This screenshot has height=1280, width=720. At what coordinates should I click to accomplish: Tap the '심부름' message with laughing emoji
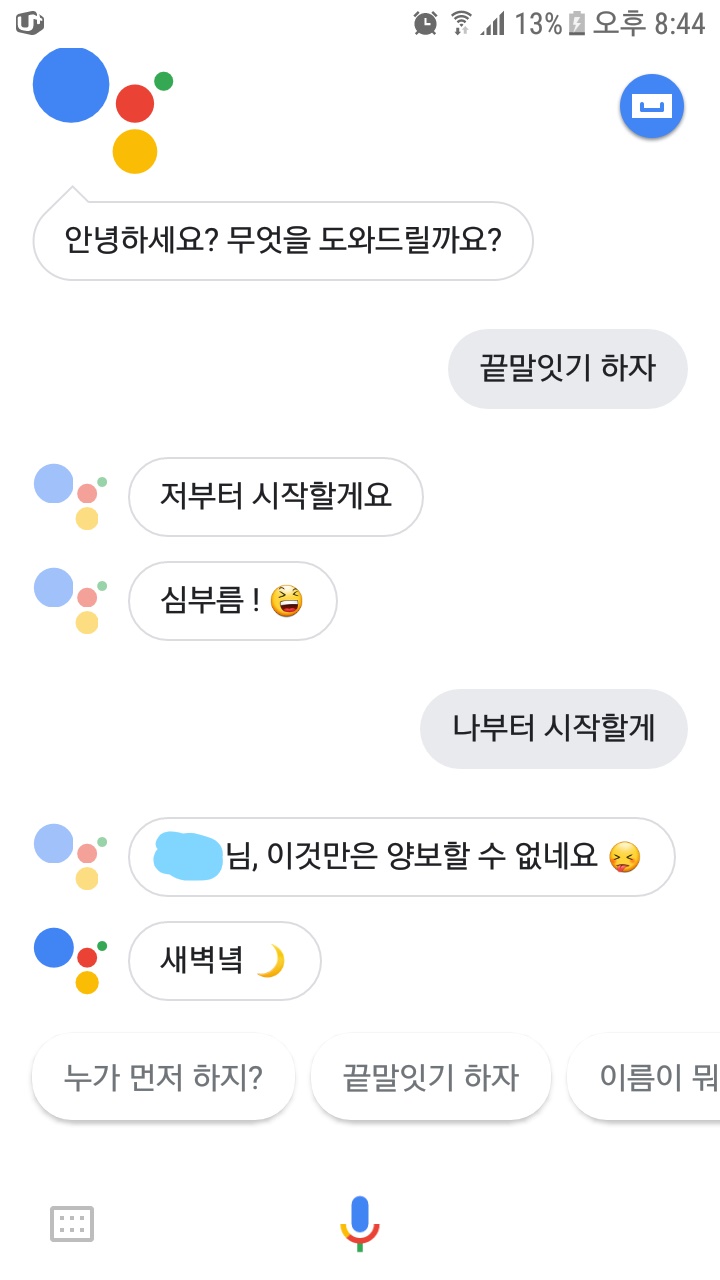(x=232, y=600)
